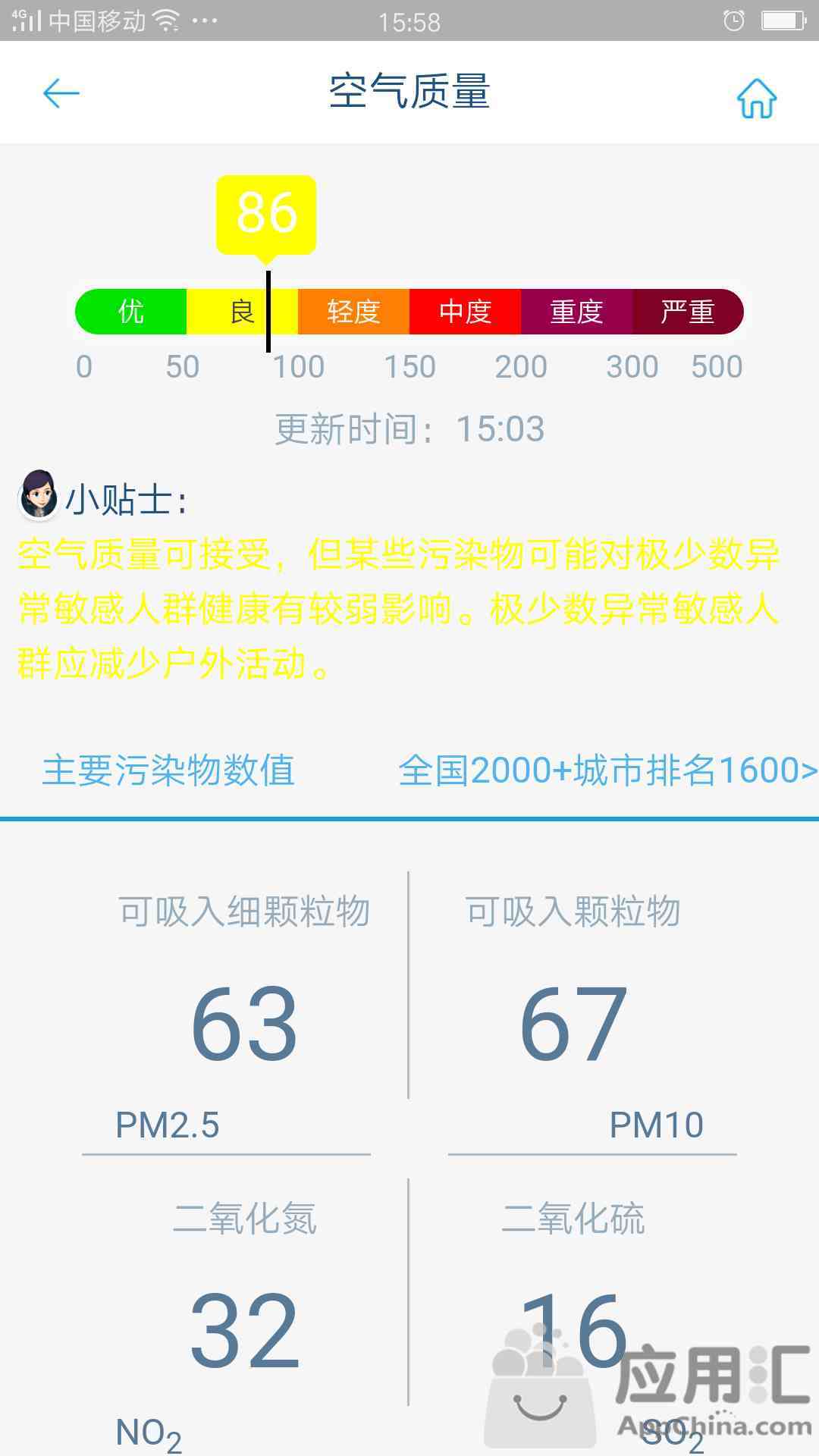Go back using the top-left arrow
The image size is (819, 1456).
click(x=61, y=94)
